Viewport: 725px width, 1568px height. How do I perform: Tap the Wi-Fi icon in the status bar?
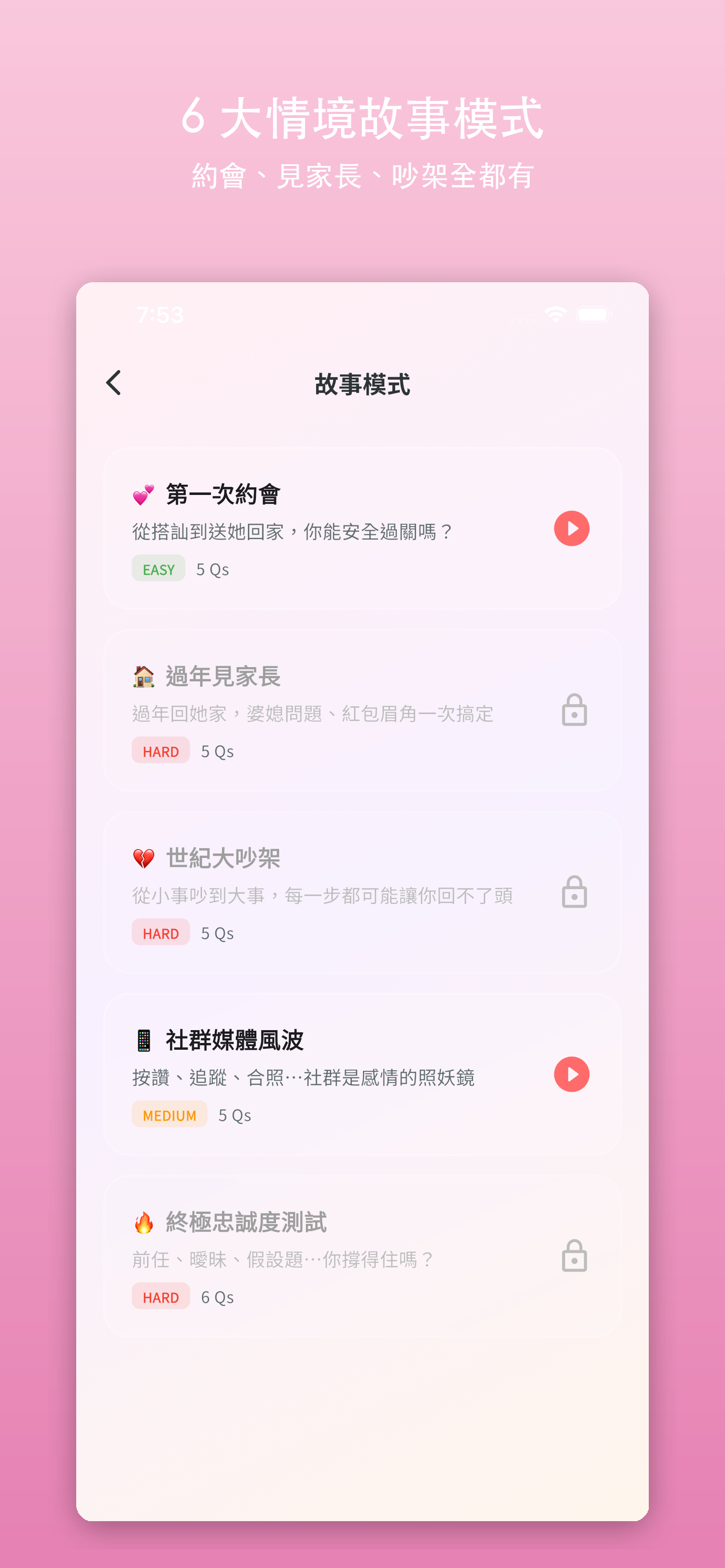pyautogui.click(x=554, y=314)
